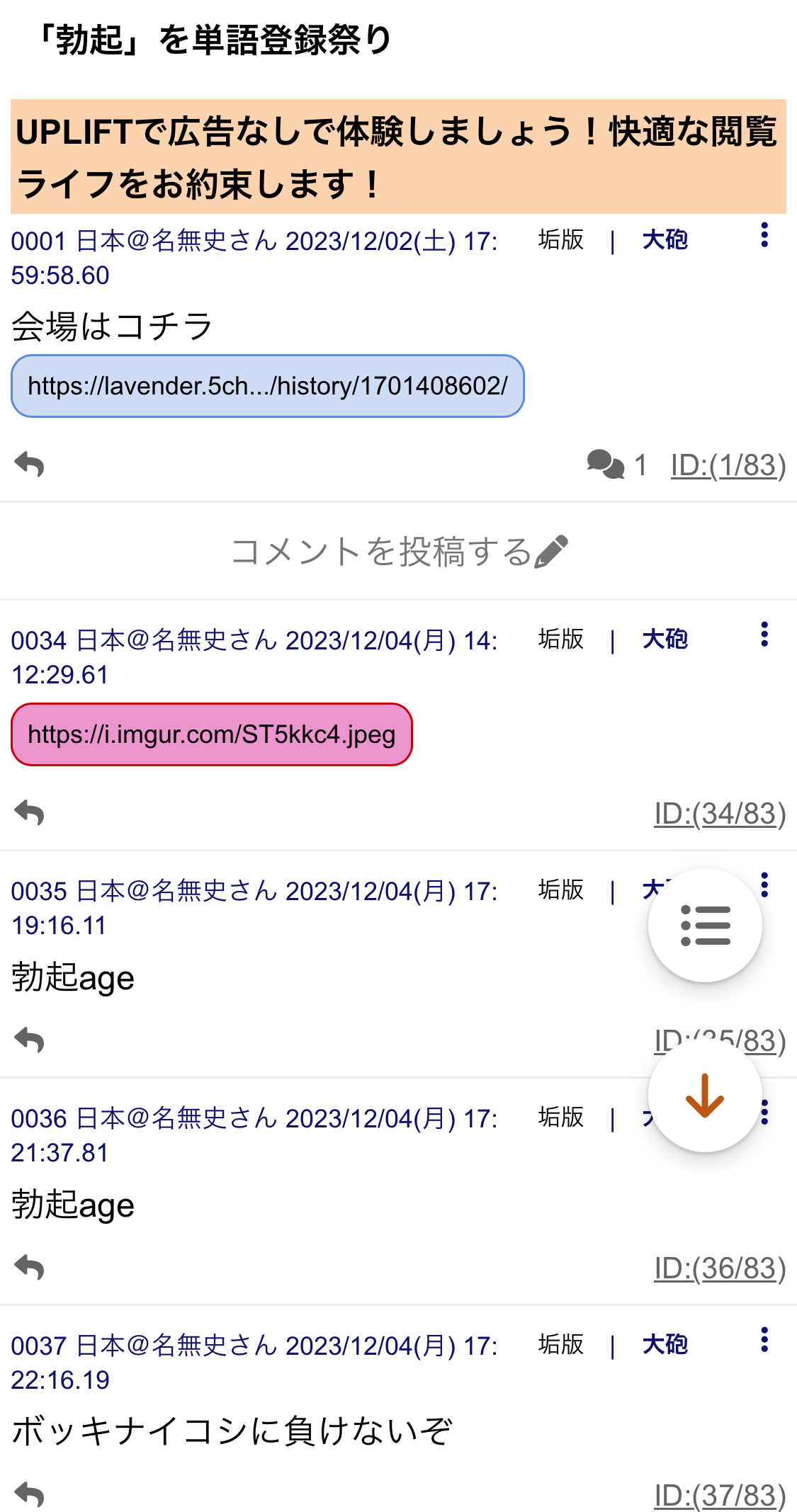
Task: Reply to post 0035
Action: tap(29, 1041)
